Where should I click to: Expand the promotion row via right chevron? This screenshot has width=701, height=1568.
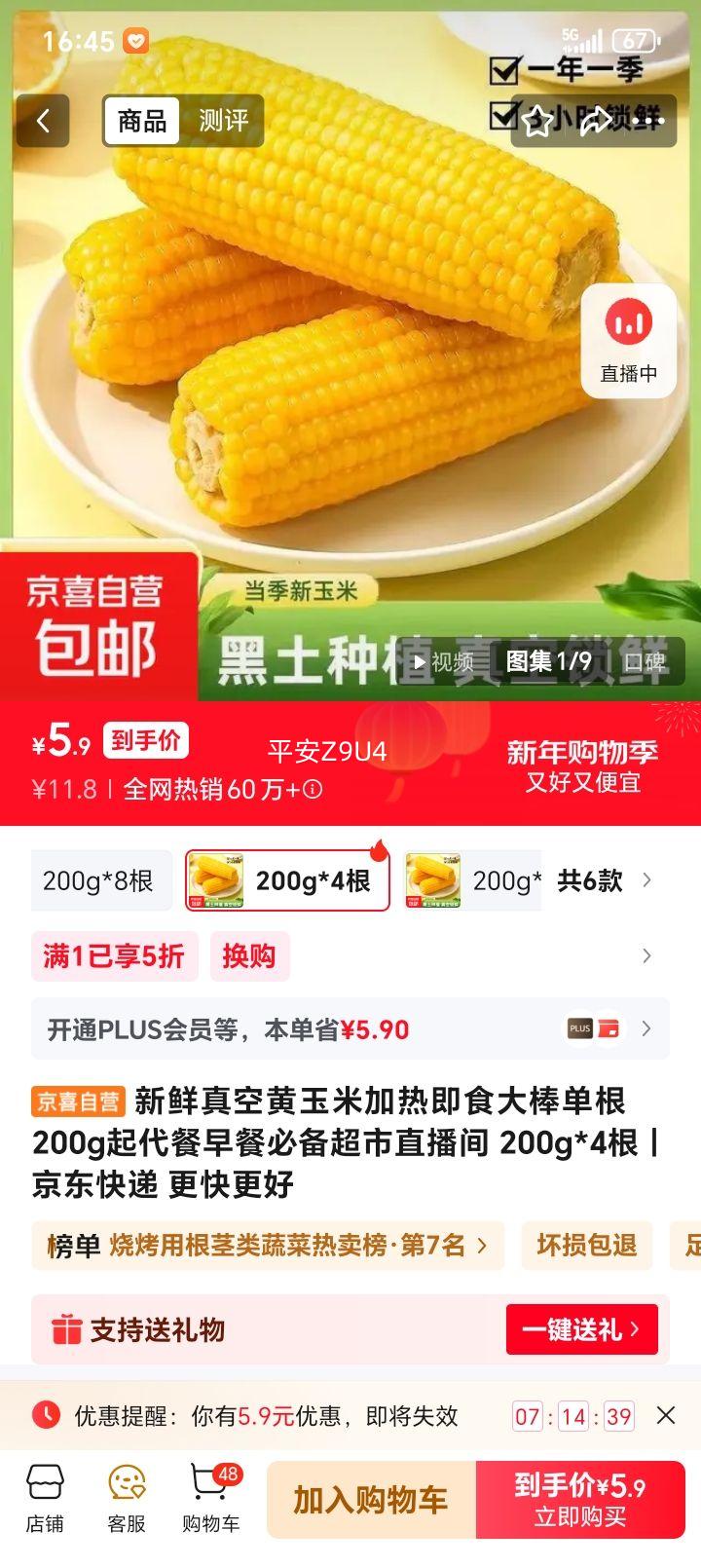coord(646,956)
